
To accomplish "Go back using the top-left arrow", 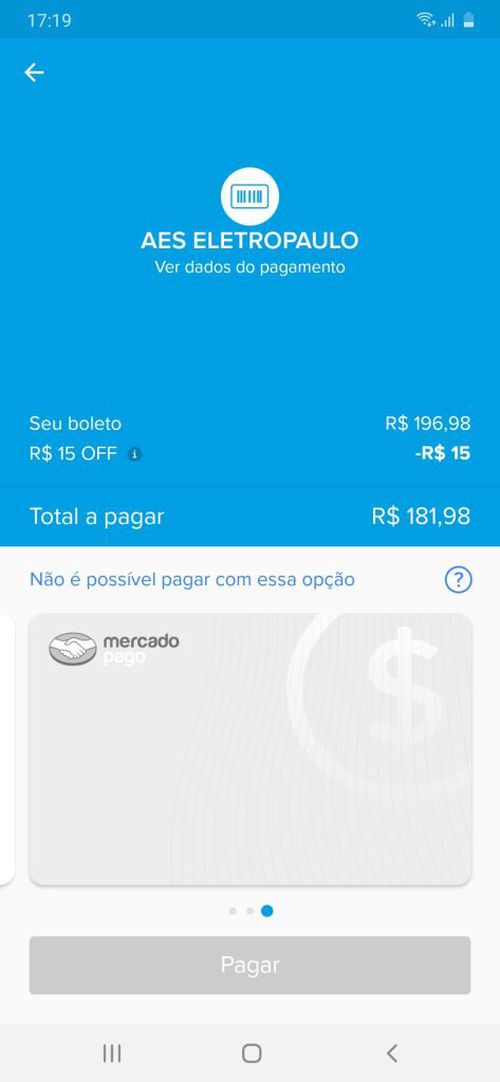I will pos(34,72).
